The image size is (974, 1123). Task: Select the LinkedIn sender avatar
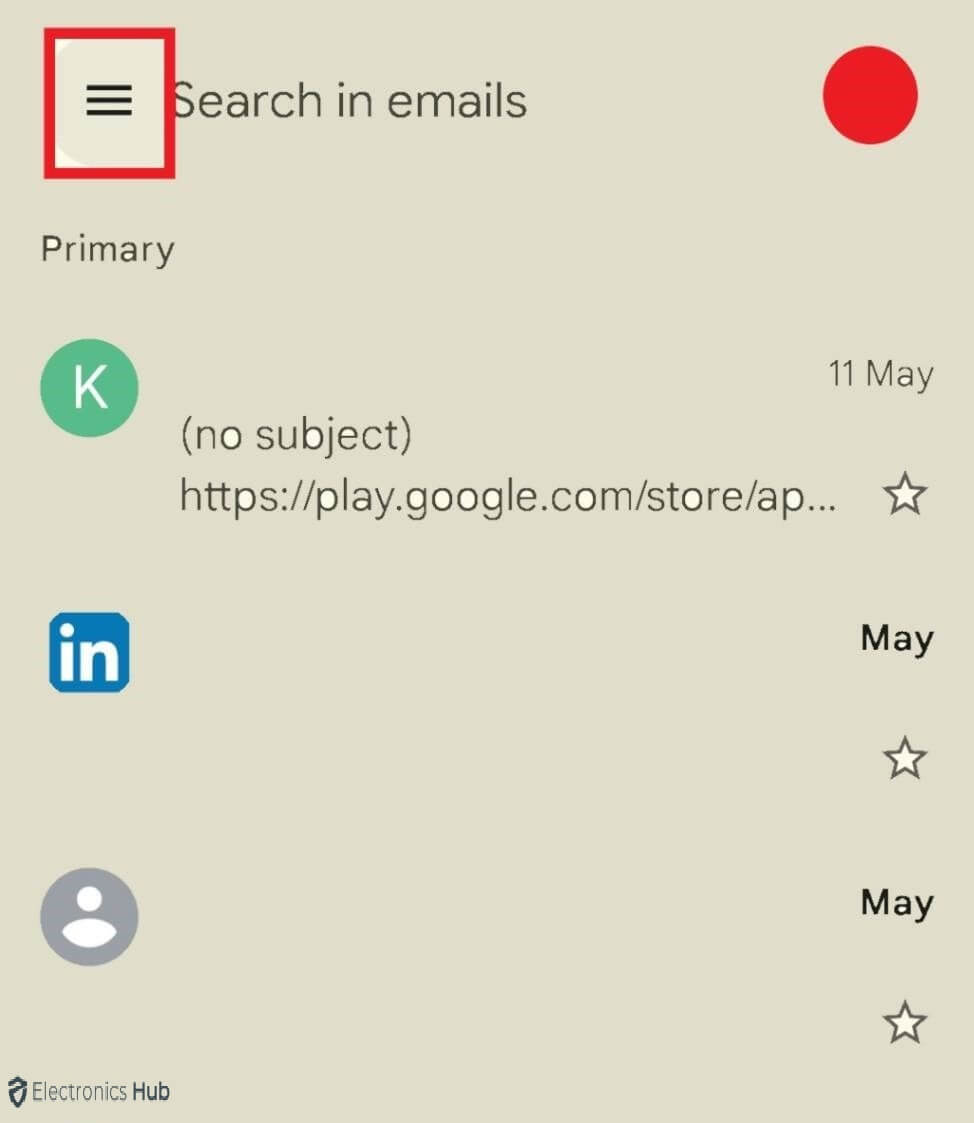click(x=89, y=651)
